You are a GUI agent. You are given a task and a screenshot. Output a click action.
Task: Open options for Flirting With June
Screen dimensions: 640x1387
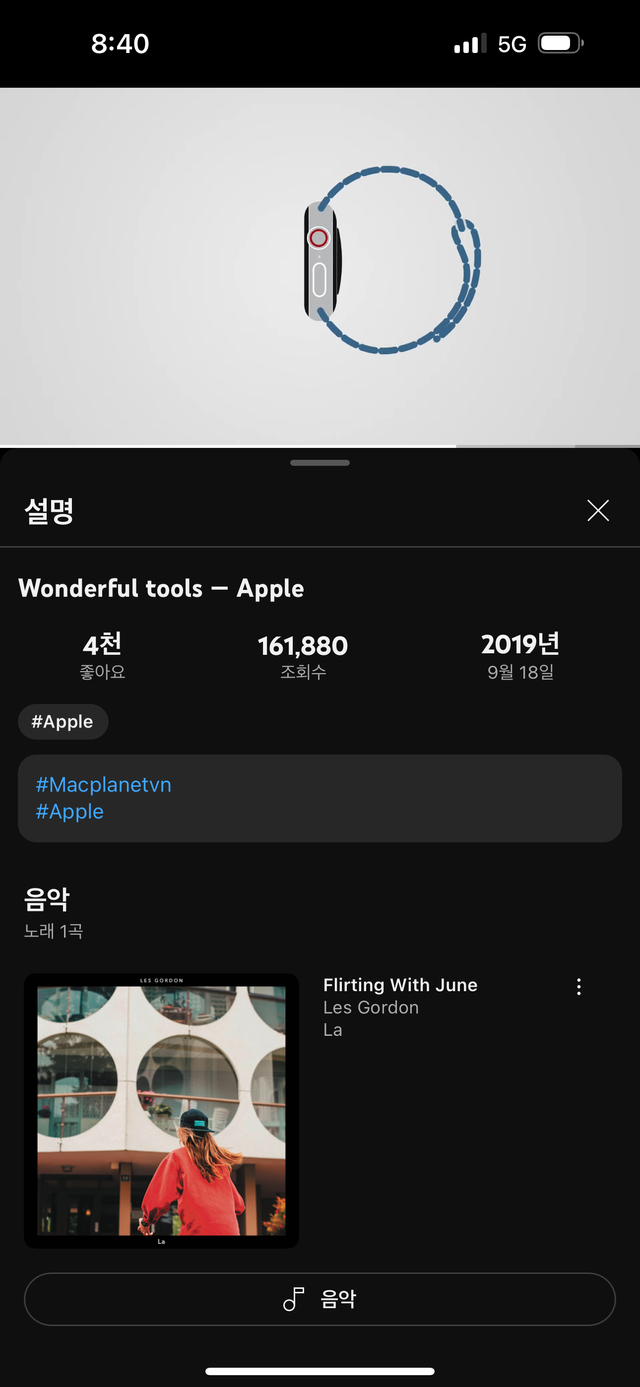point(579,987)
